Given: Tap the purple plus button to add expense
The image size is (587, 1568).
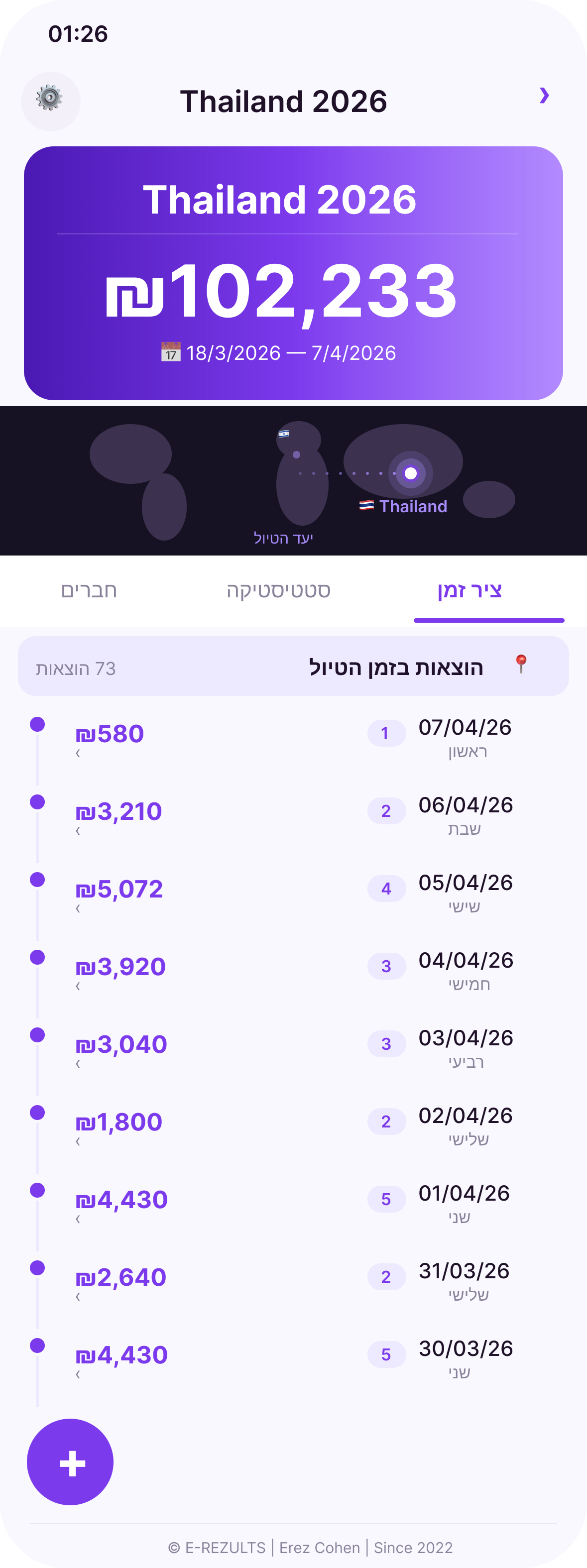Looking at the screenshot, I should [x=70, y=1462].
